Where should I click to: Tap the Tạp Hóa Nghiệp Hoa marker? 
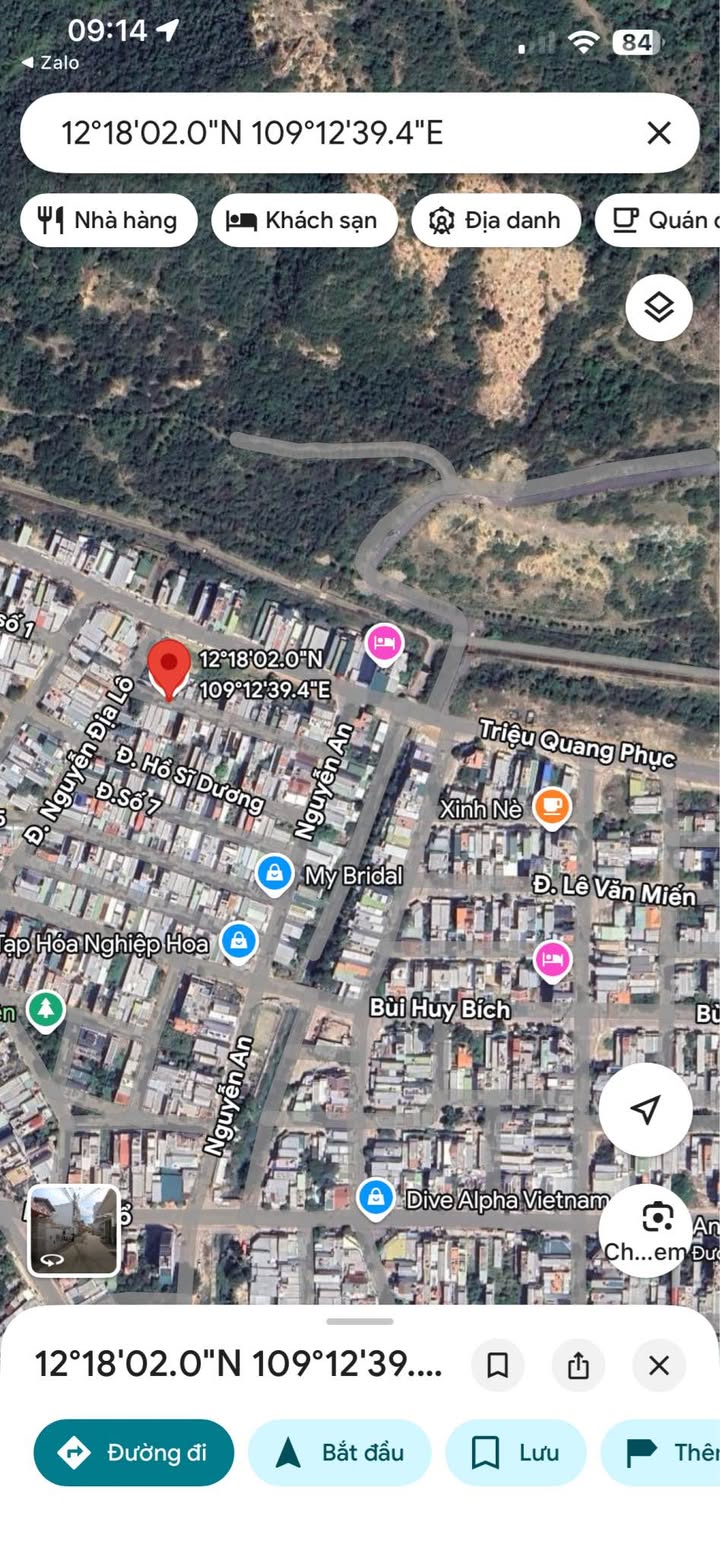pyautogui.click(x=238, y=940)
